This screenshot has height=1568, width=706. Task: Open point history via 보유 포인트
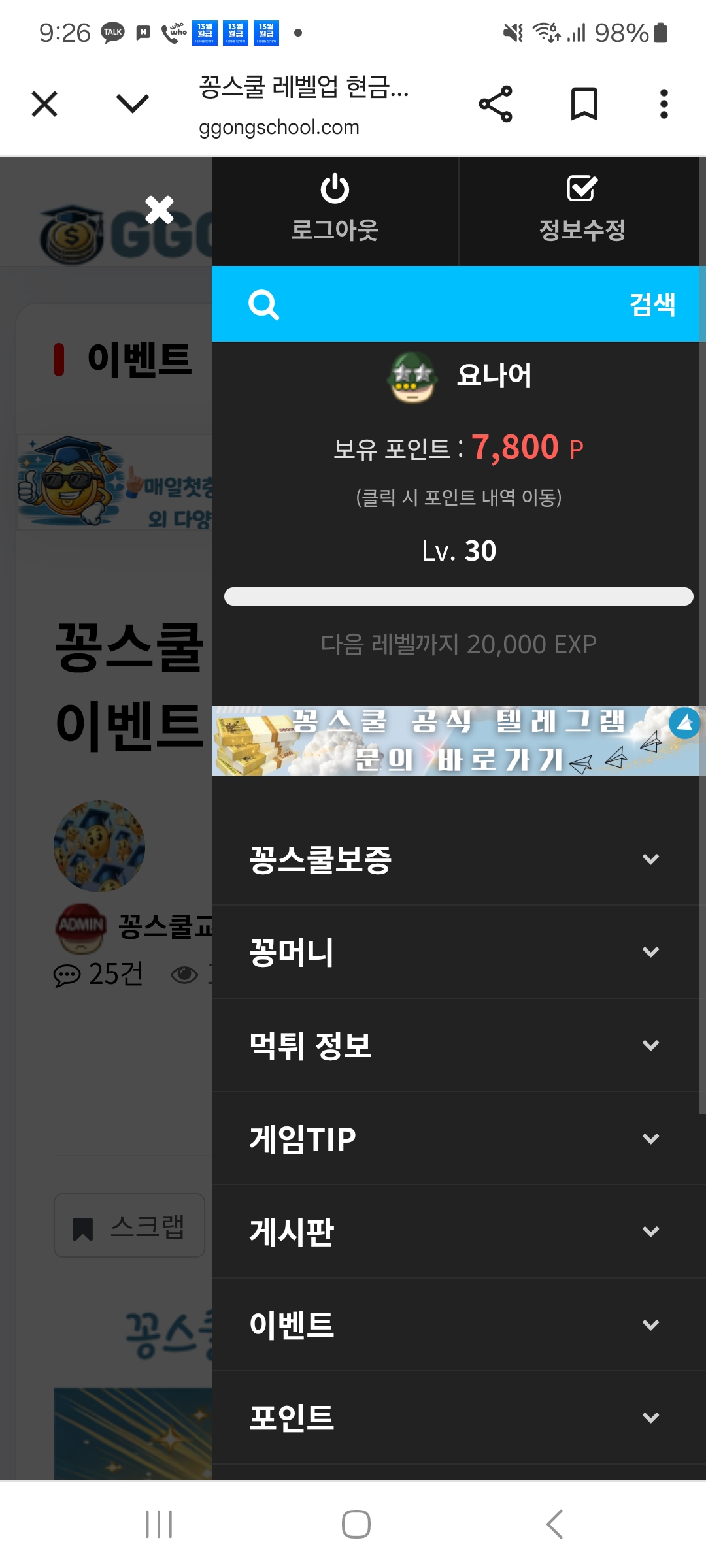click(458, 449)
